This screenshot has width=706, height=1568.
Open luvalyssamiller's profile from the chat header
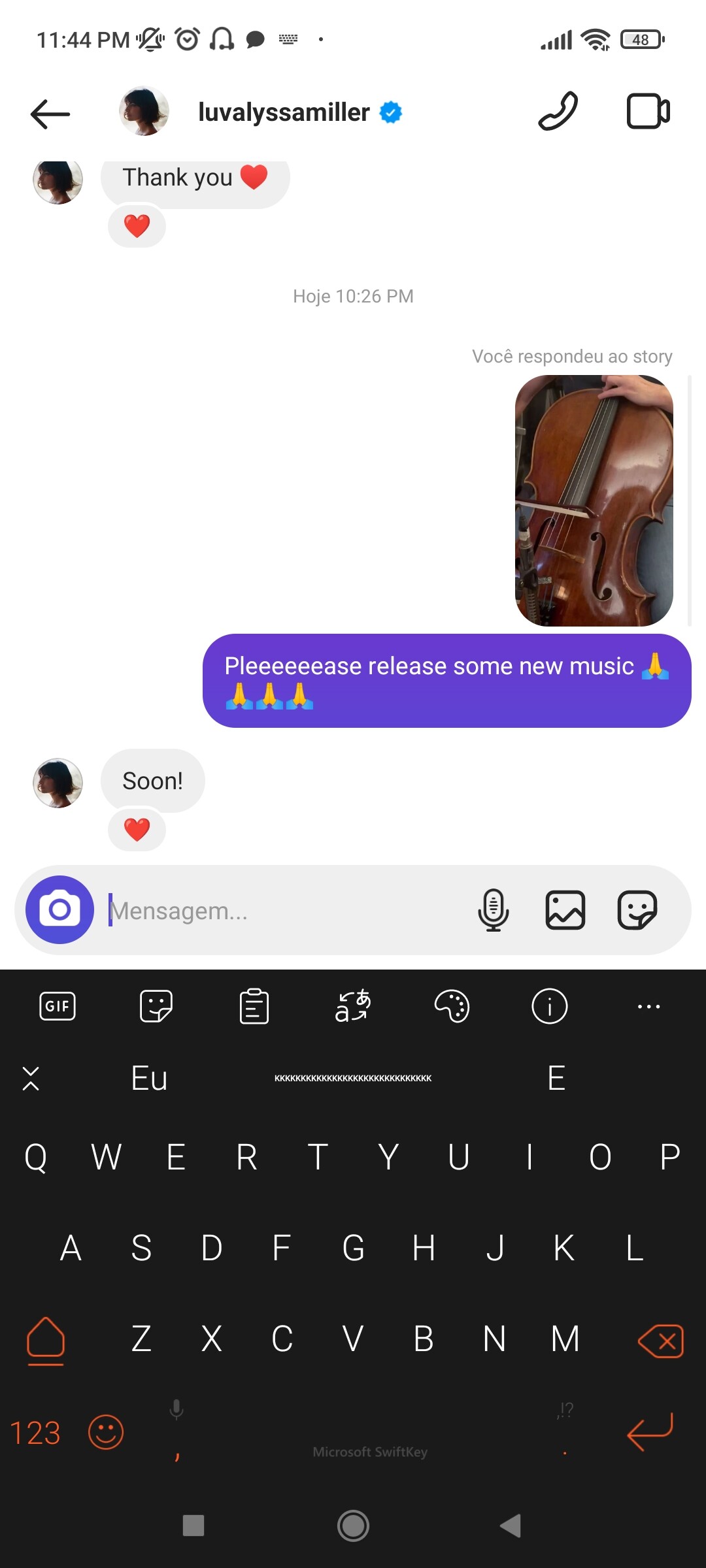(x=284, y=112)
